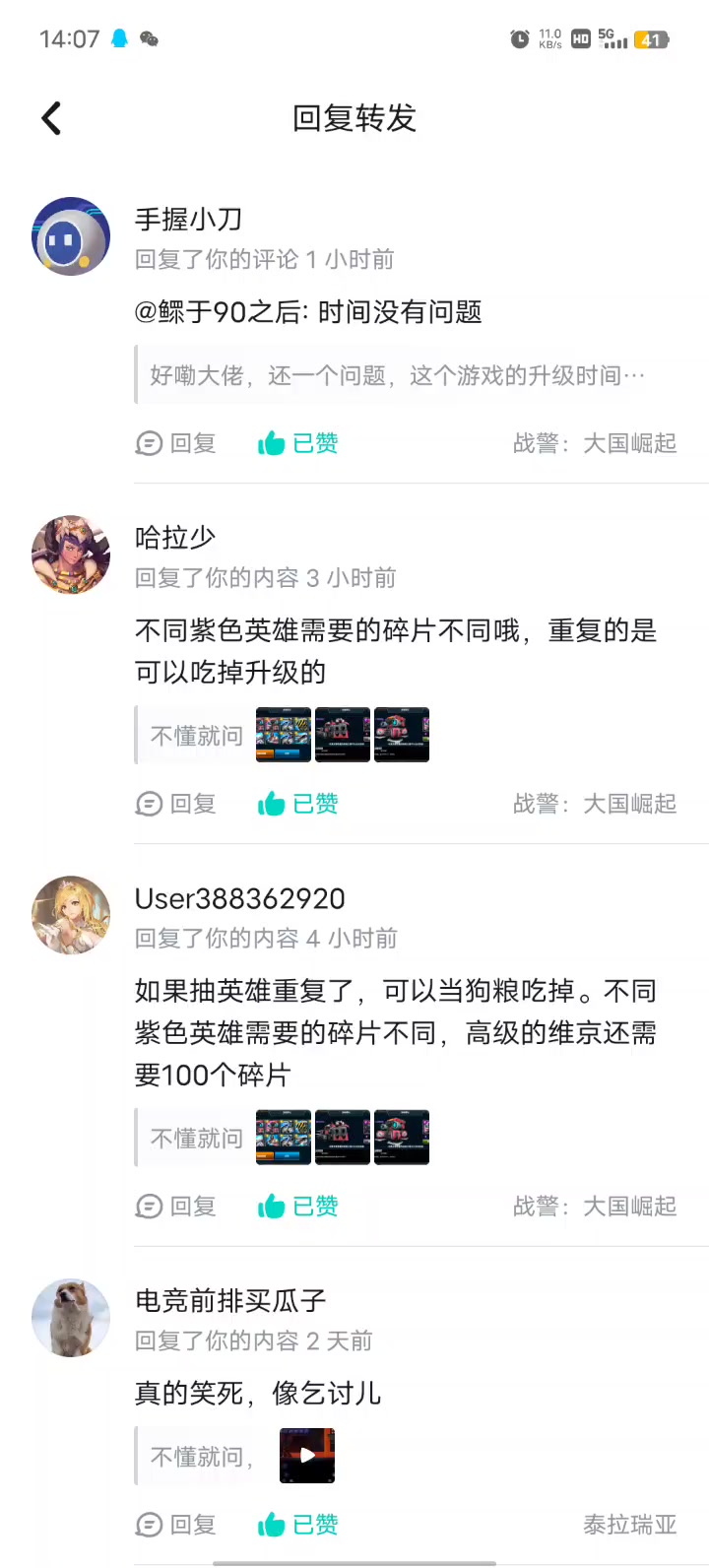Reply to 哈拉少's comment
This screenshot has width=709, height=1568.
pyautogui.click(x=175, y=804)
